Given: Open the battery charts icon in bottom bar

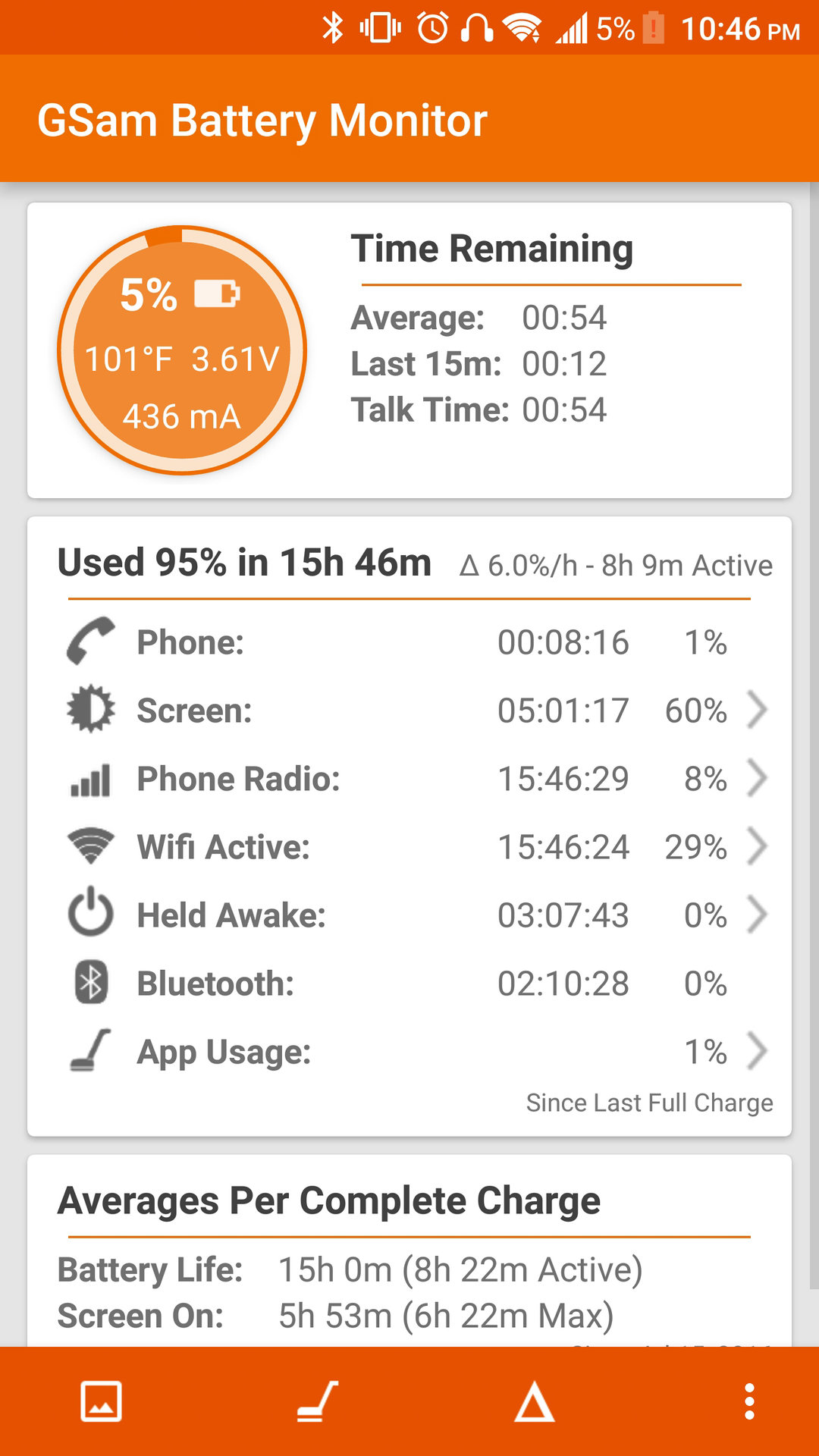Looking at the screenshot, I should point(102,1401).
